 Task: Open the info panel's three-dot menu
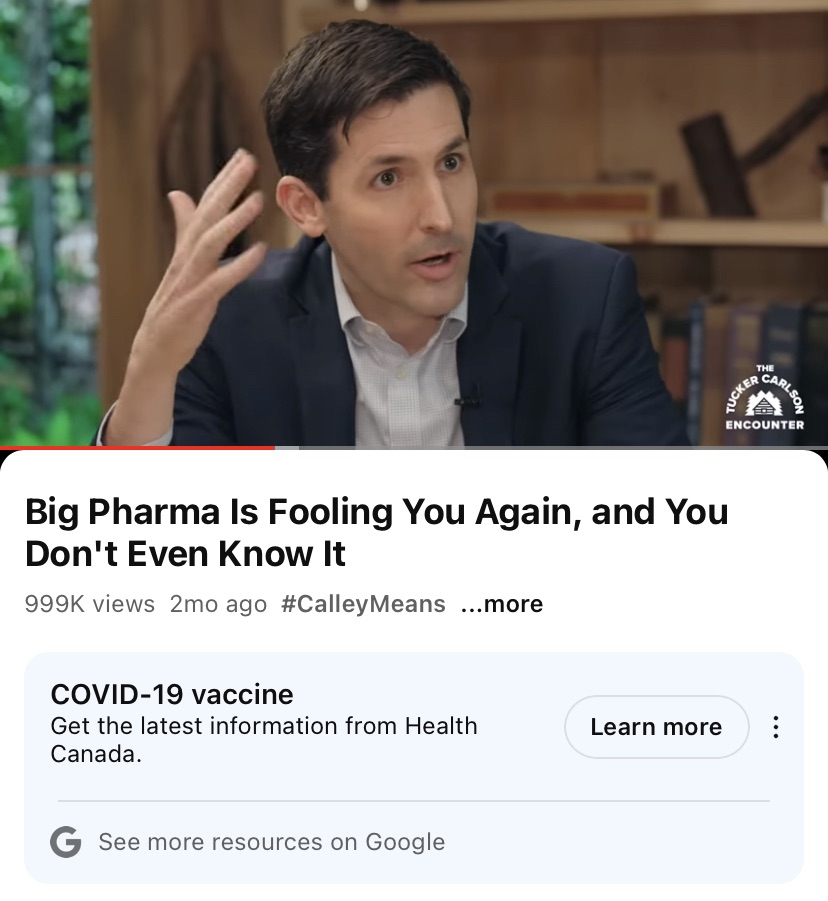[x=775, y=727]
